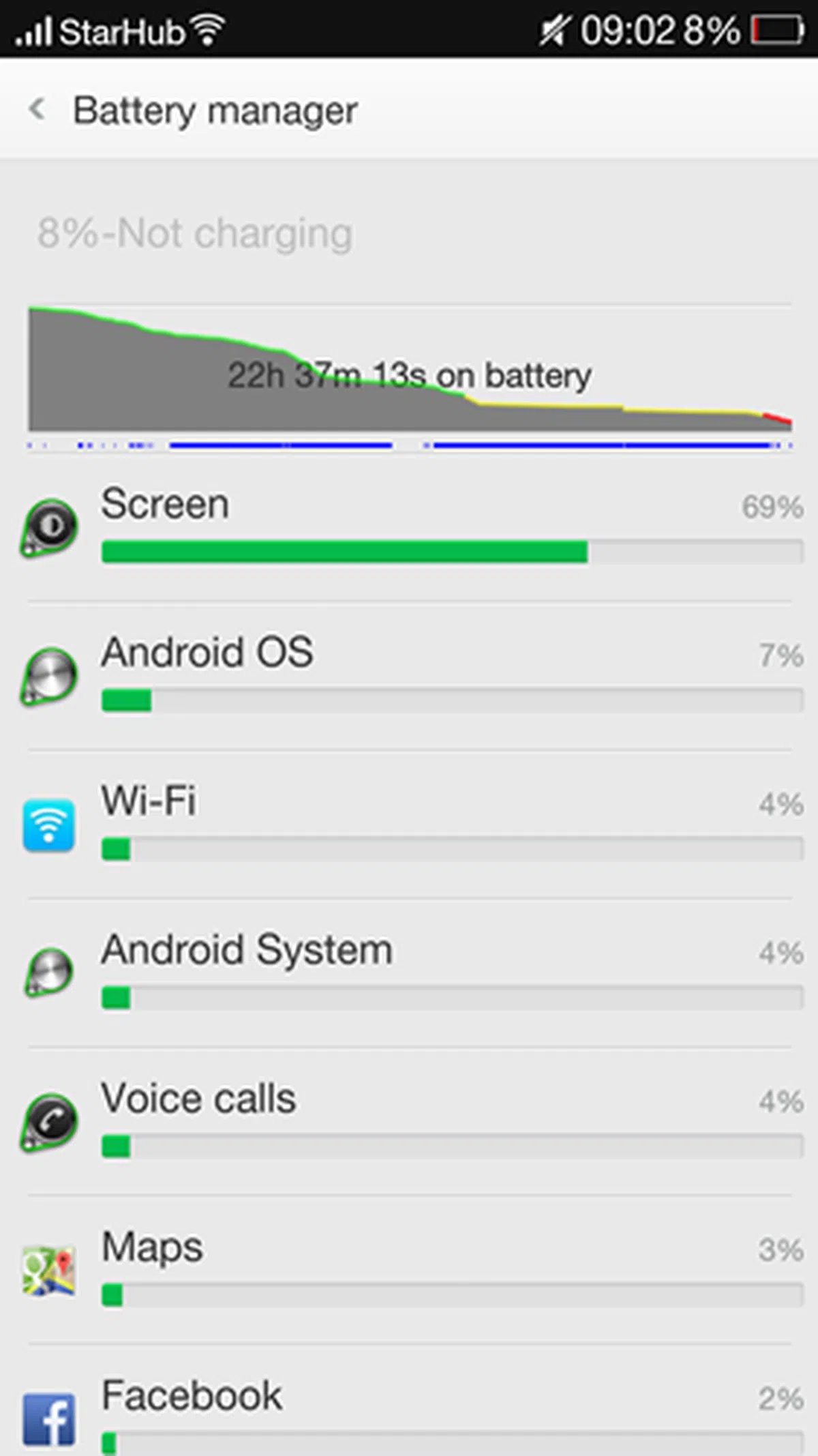Open the battery history graph

click(x=409, y=375)
